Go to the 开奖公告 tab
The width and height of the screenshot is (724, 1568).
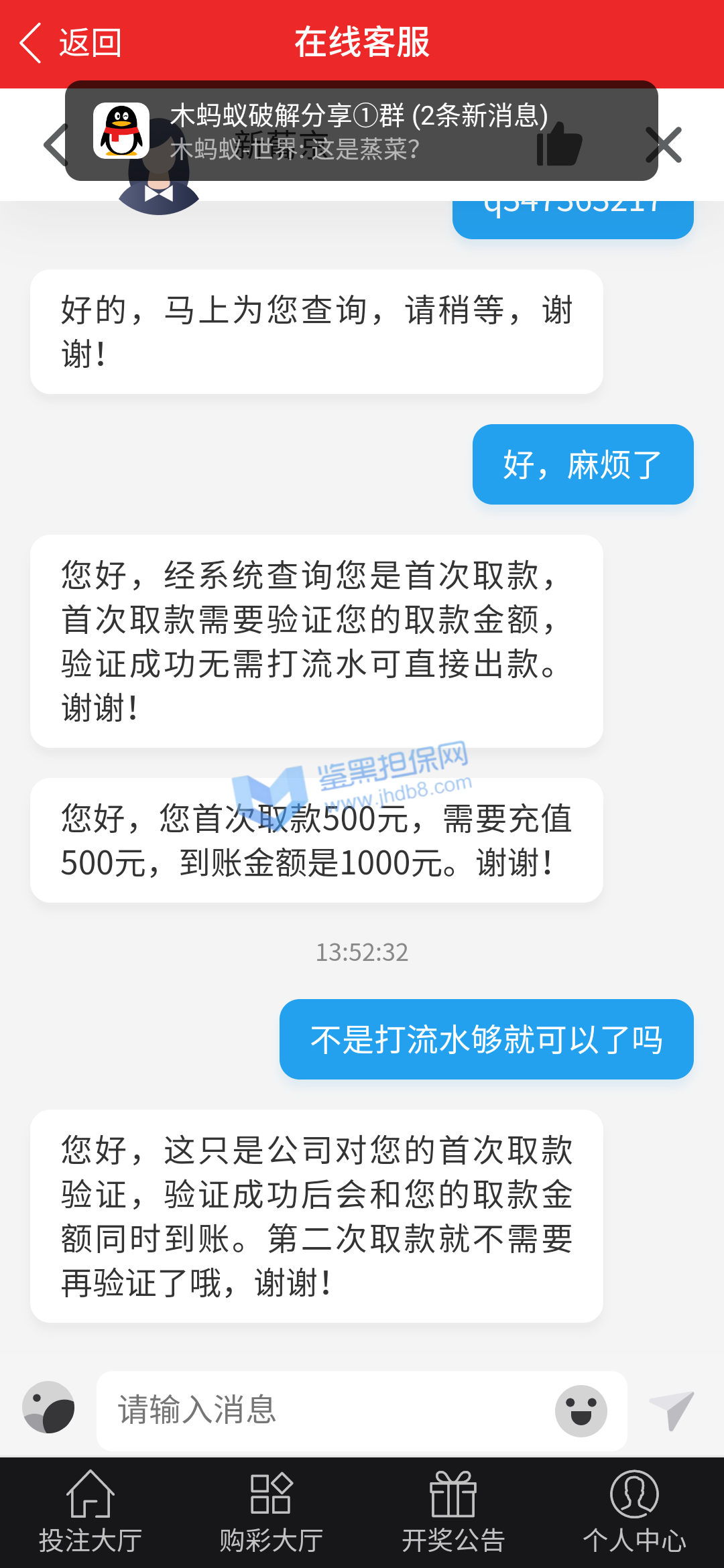tap(453, 1512)
